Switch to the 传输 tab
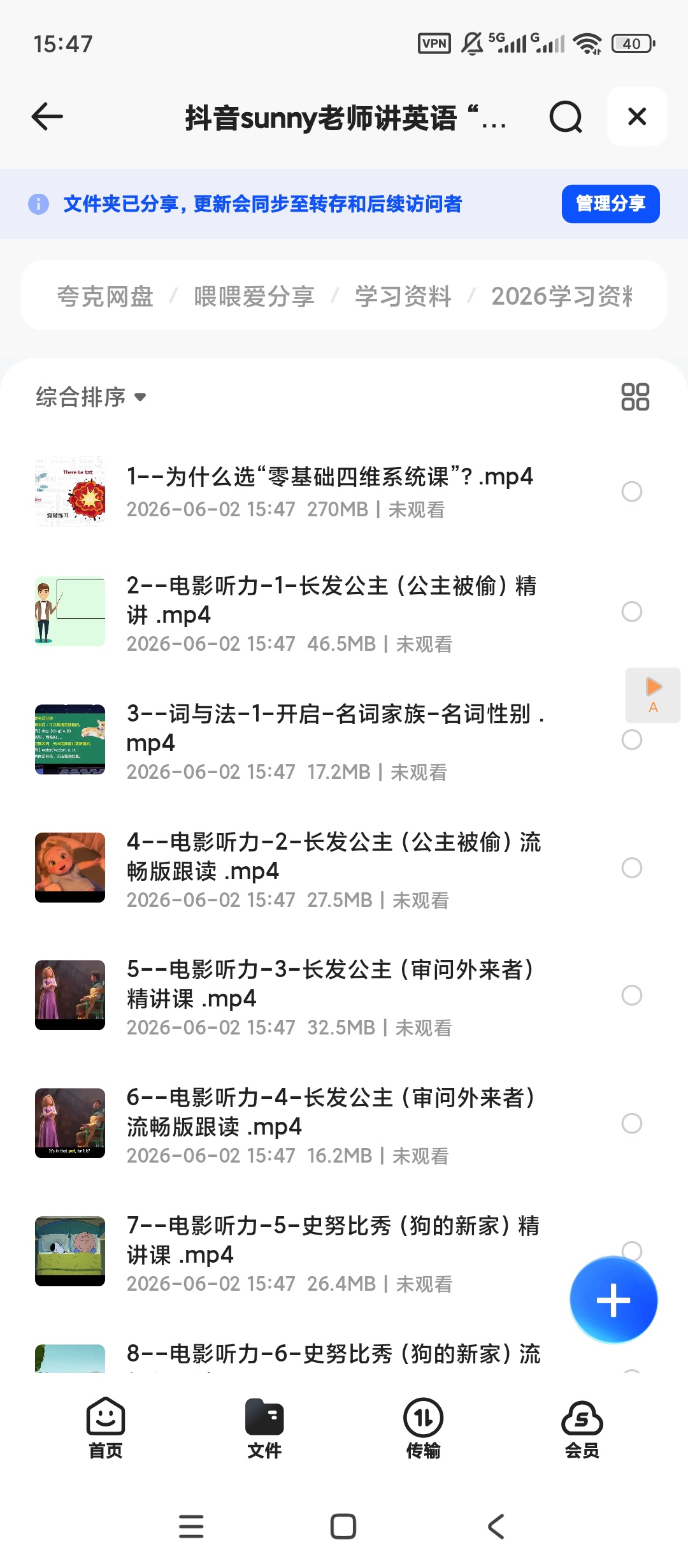688x1568 pixels. 423,1429
